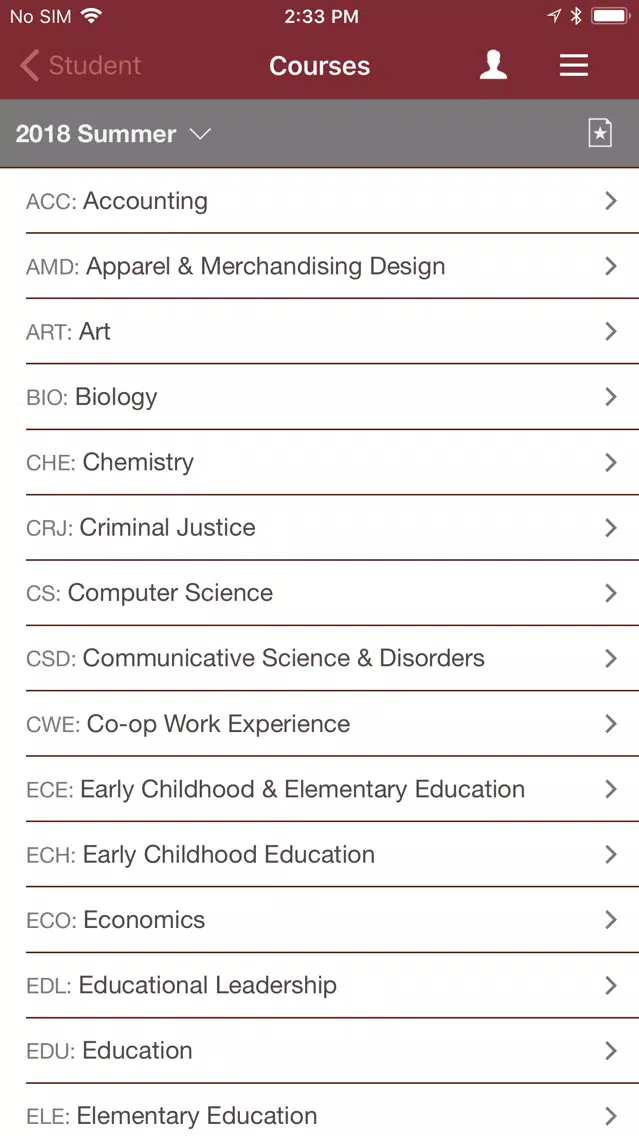View BIO: Biology courses
Image resolution: width=639 pixels, height=1136 pixels.
[320, 396]
